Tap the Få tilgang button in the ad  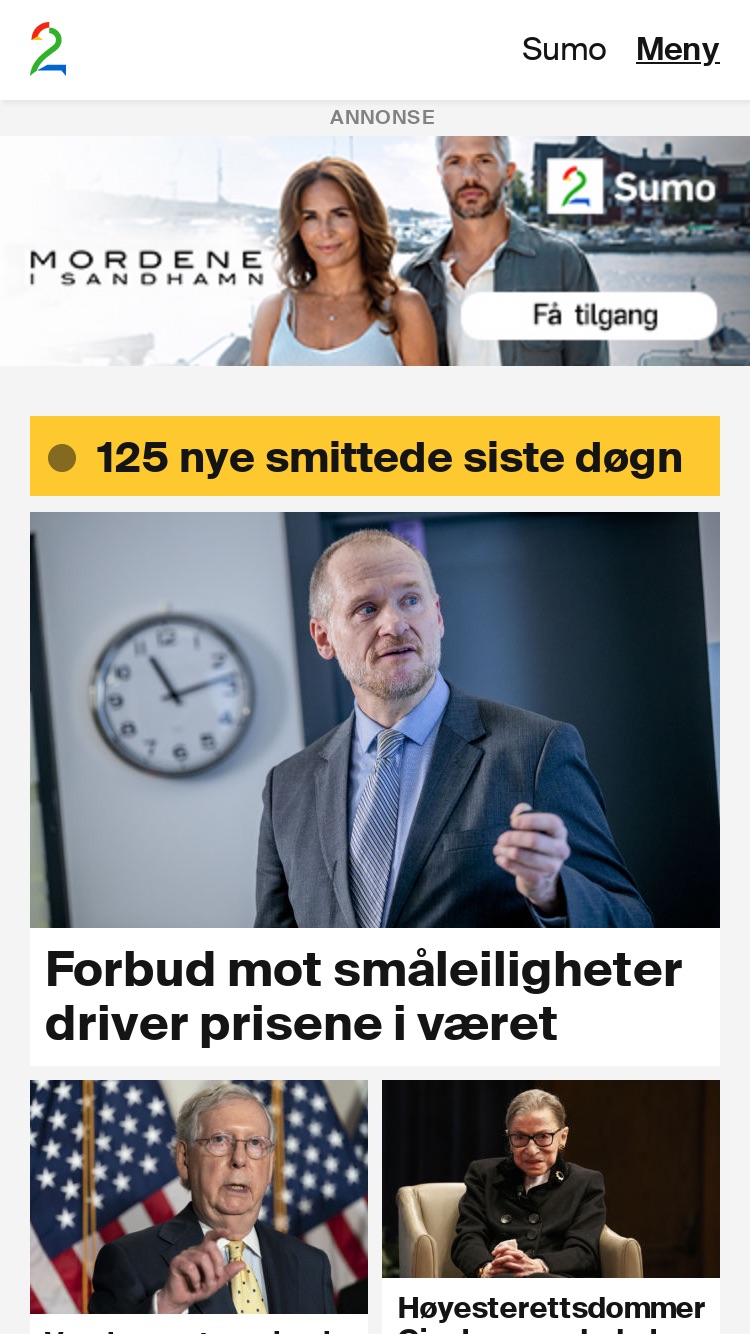[x=589, y=316]
